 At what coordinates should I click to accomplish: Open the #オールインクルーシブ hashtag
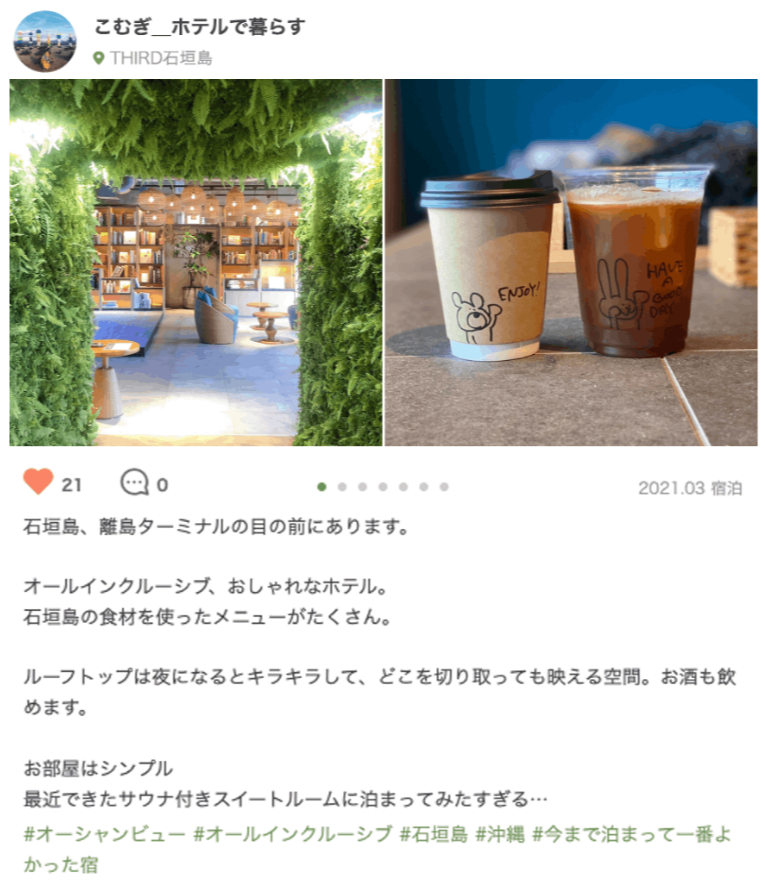(292, 835)
